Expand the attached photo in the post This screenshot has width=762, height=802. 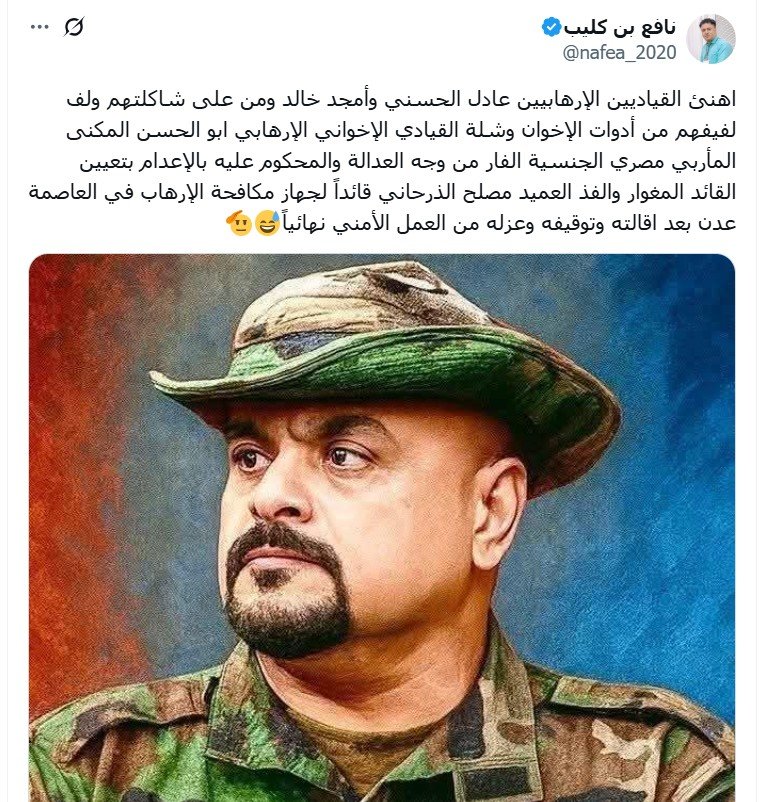(x=381, y=527)
